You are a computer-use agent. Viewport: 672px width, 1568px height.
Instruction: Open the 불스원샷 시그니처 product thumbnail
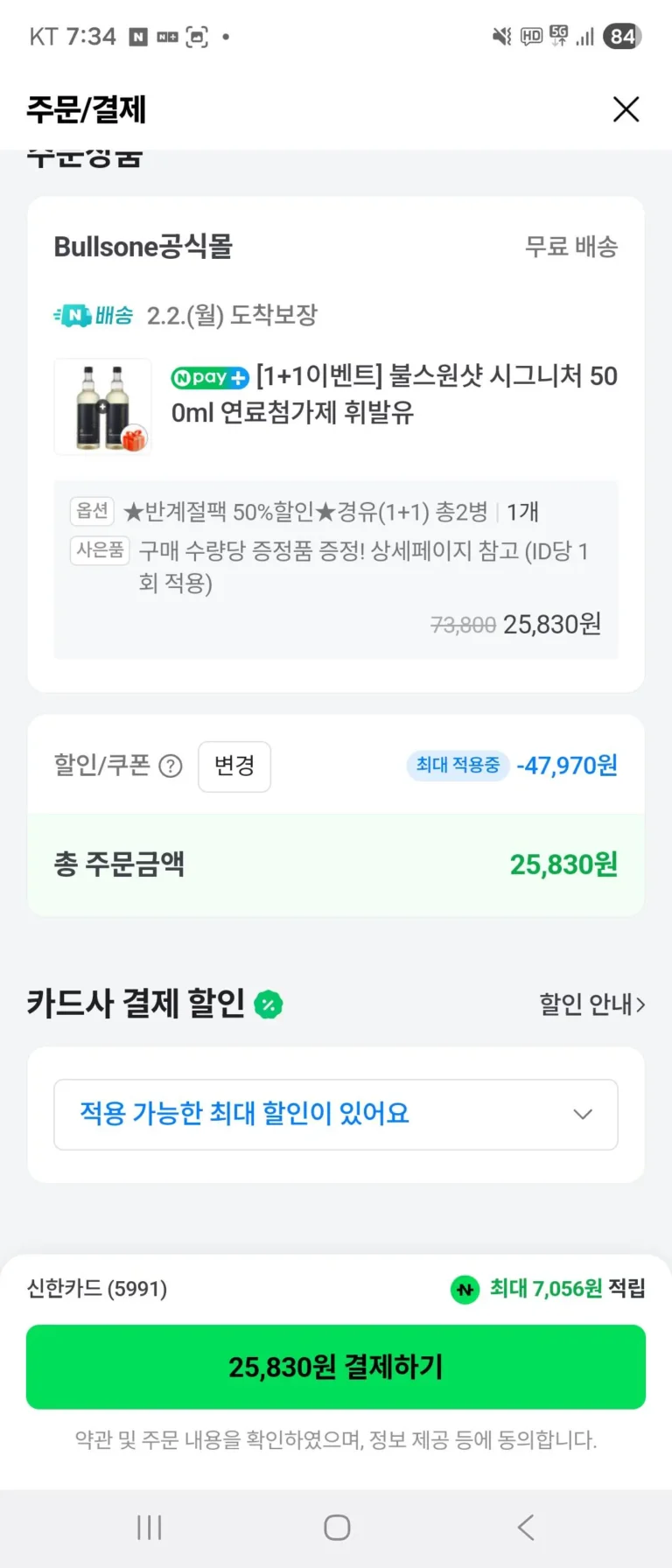[102, 407]
